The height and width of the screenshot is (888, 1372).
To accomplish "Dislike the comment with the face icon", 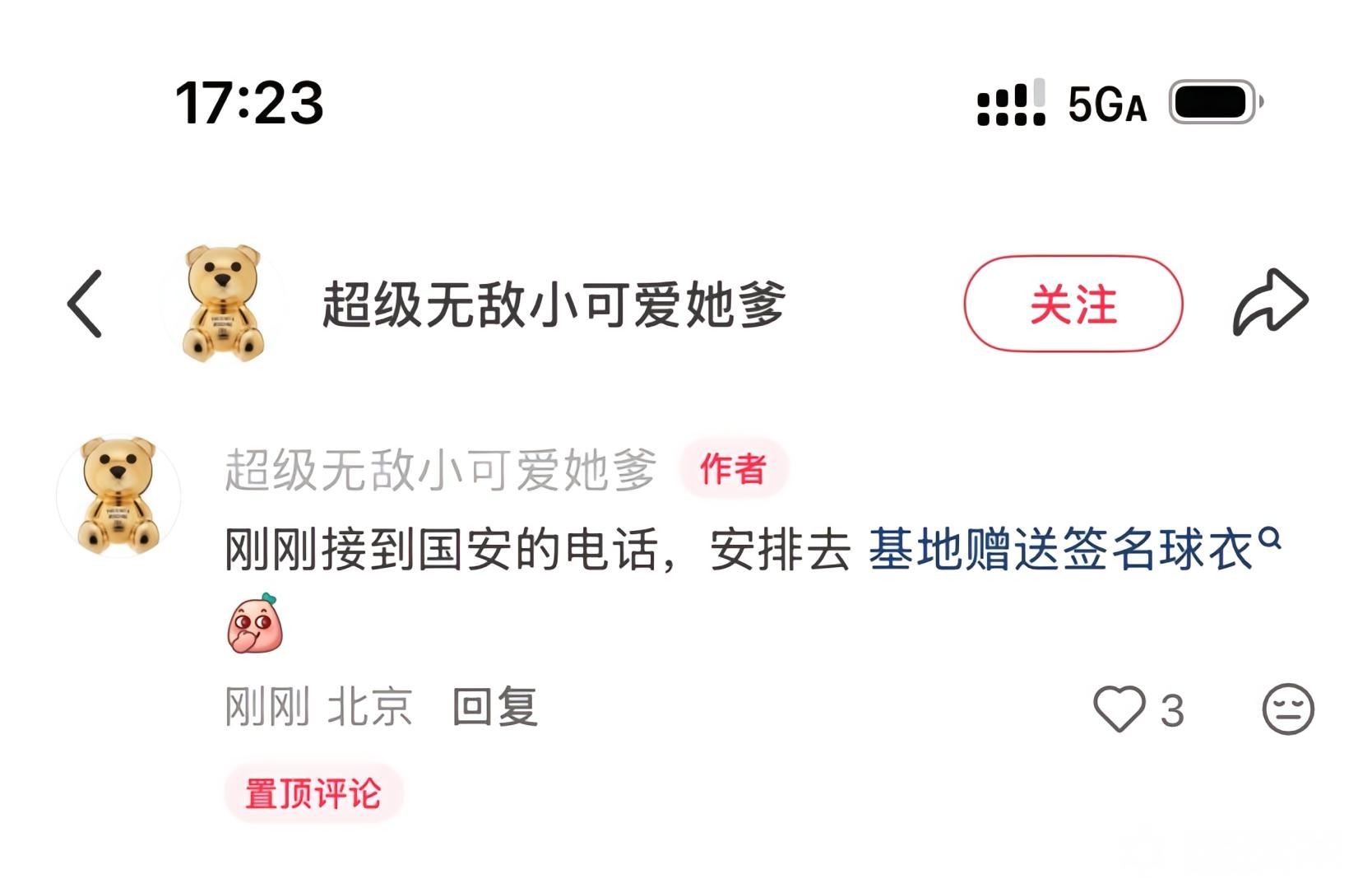I will (1287, 709).
